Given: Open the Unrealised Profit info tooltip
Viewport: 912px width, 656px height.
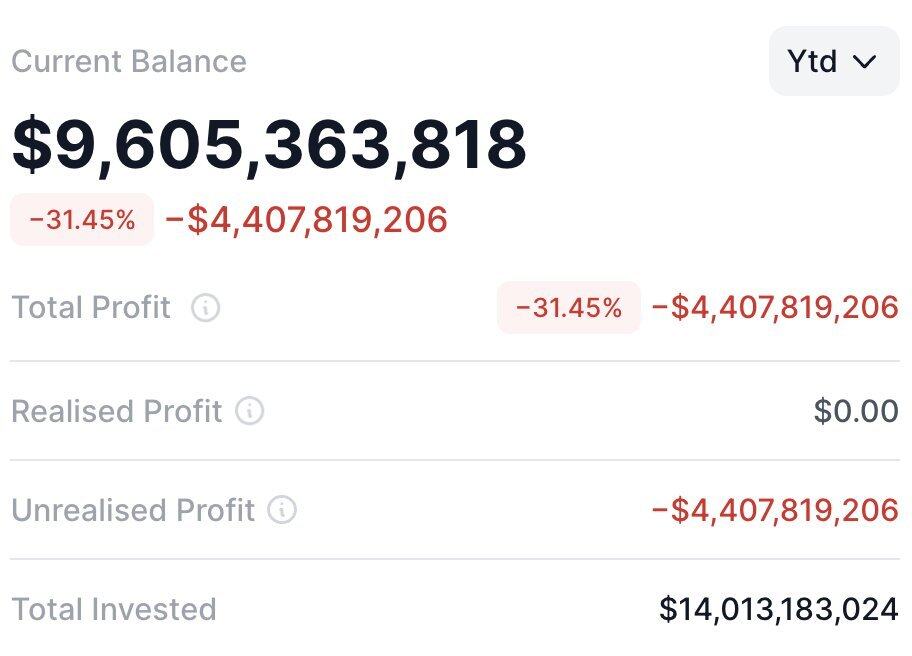Looking at the screenshot, I should tap(283, 510).
